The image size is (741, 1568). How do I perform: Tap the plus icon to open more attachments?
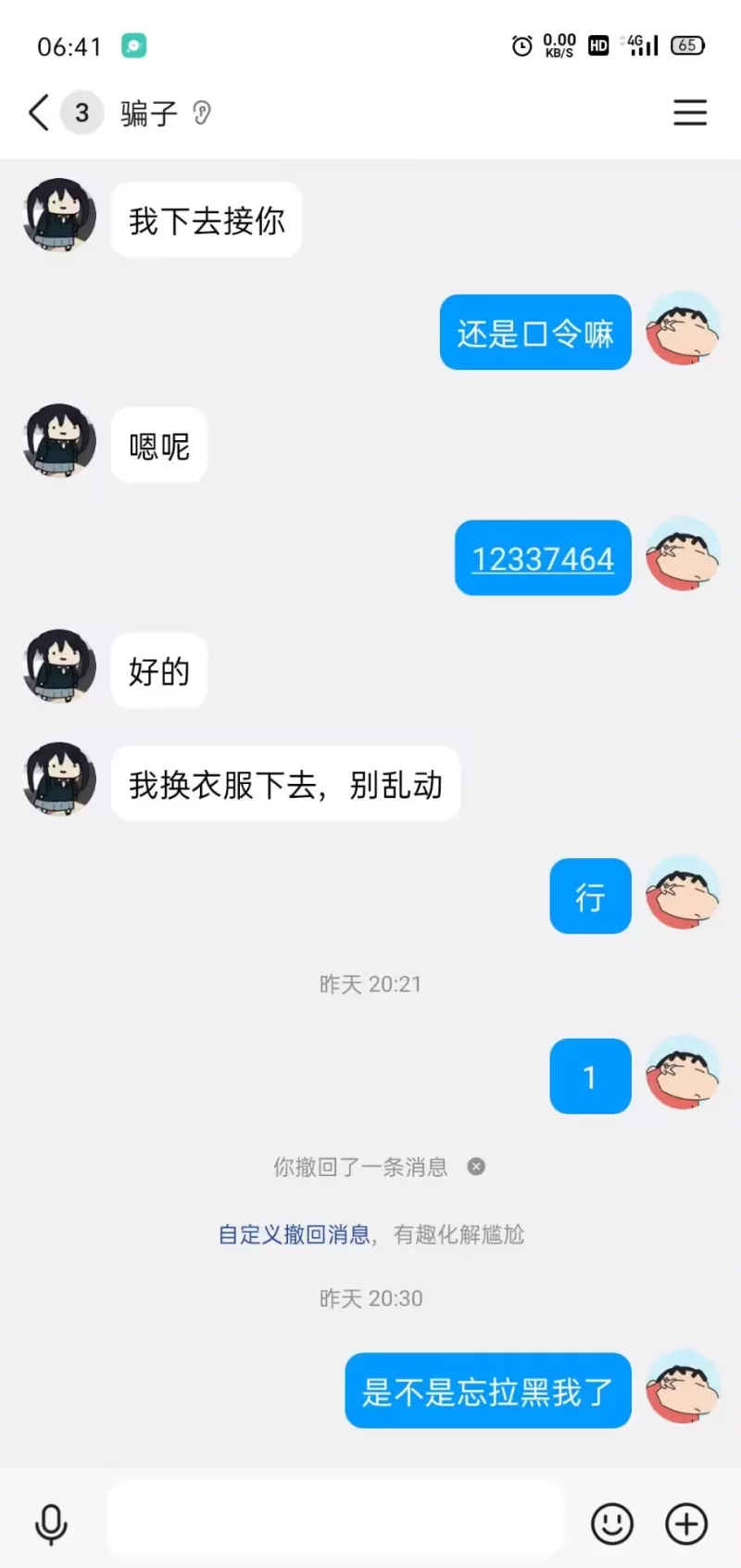pyautogui.click(x=685, y=1523)
